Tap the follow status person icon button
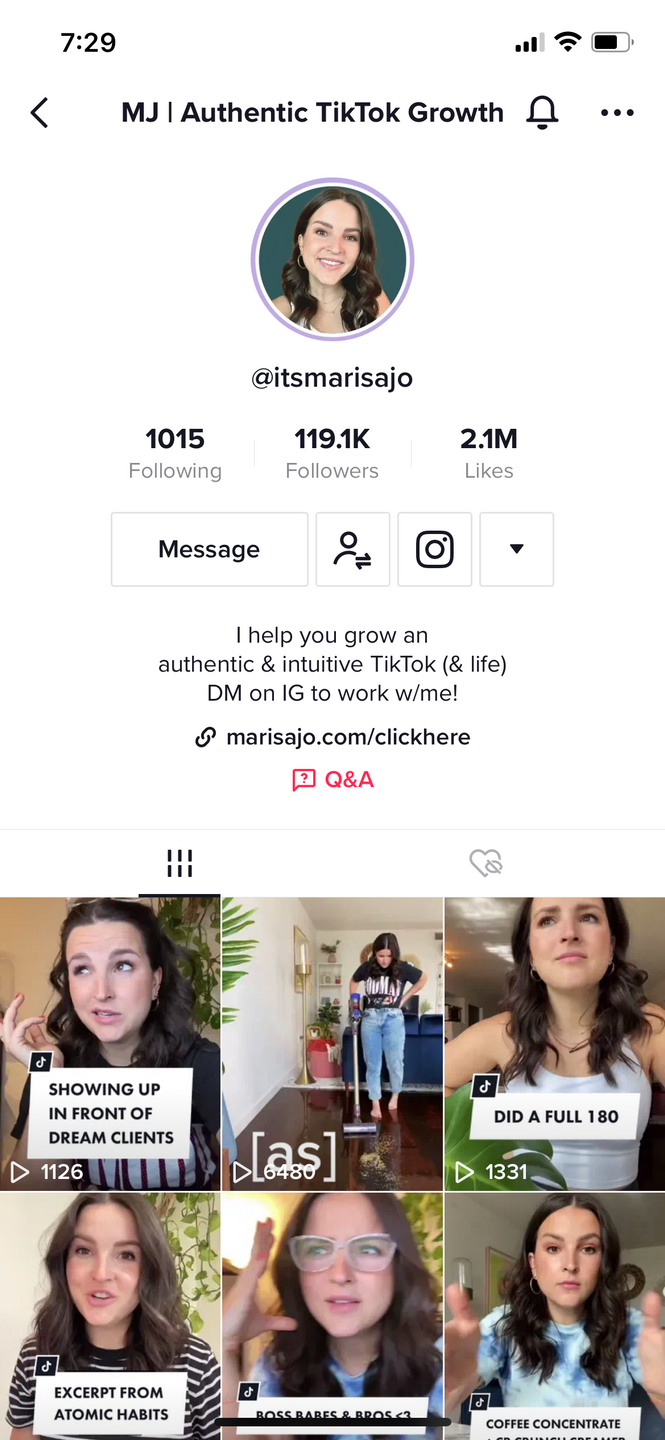This screenshot has height=1440, width=665. pyautogui.click(x=353, y=549)
